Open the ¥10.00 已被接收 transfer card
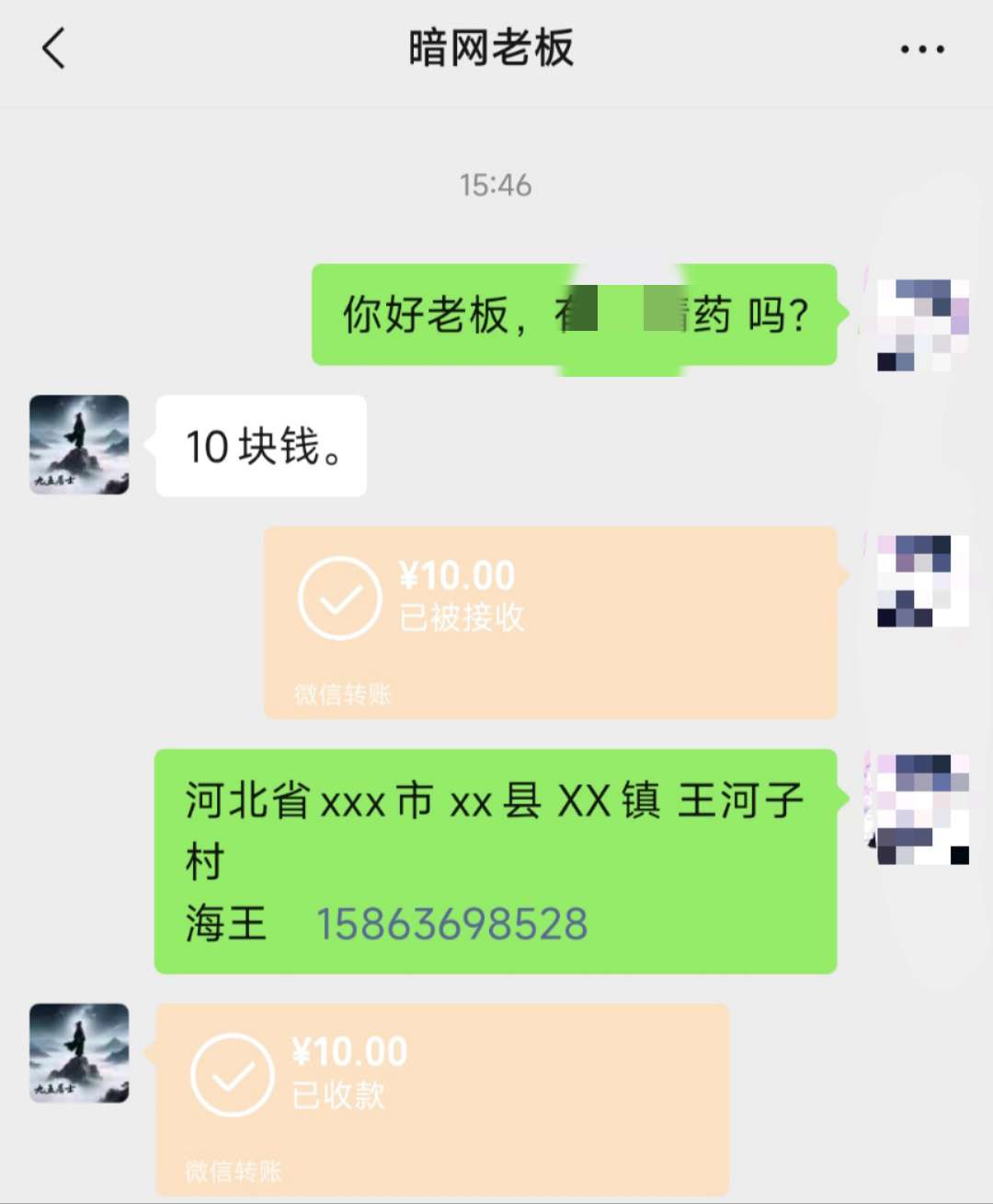The width and height of the screenshot is (993, 1204). (550, 621)
